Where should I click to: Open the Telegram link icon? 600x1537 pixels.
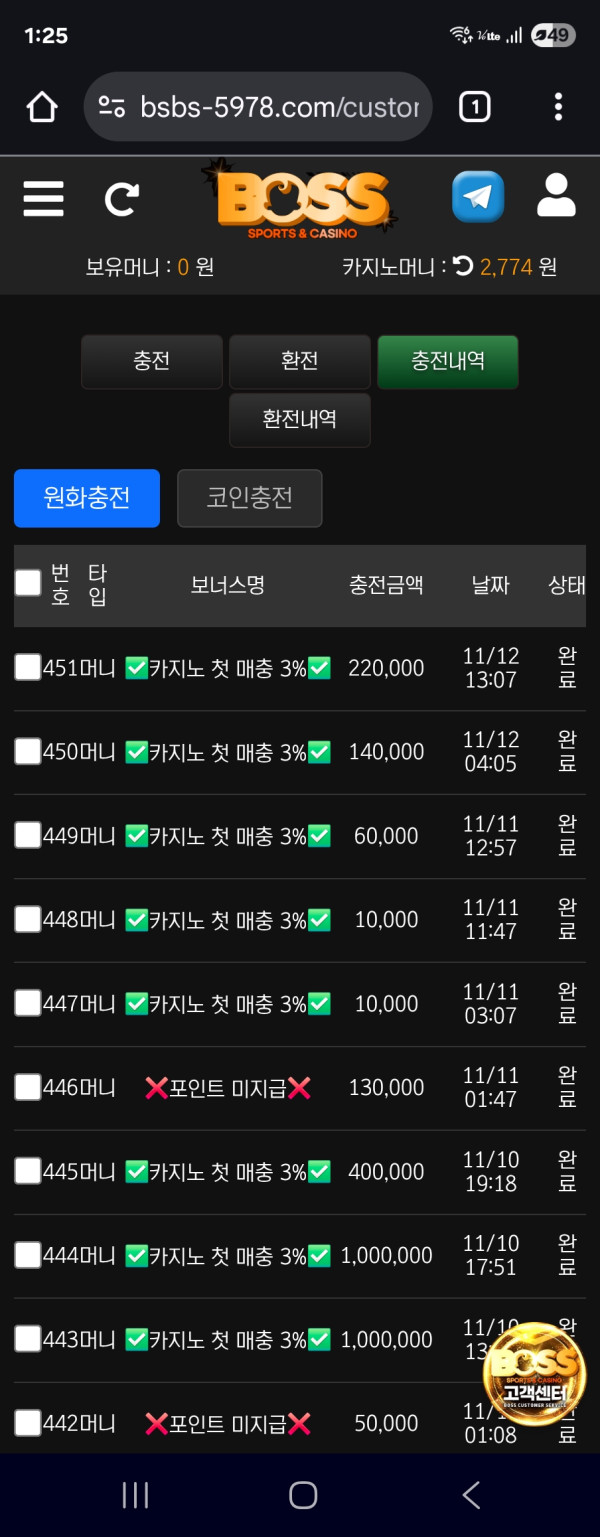(478, 196)
